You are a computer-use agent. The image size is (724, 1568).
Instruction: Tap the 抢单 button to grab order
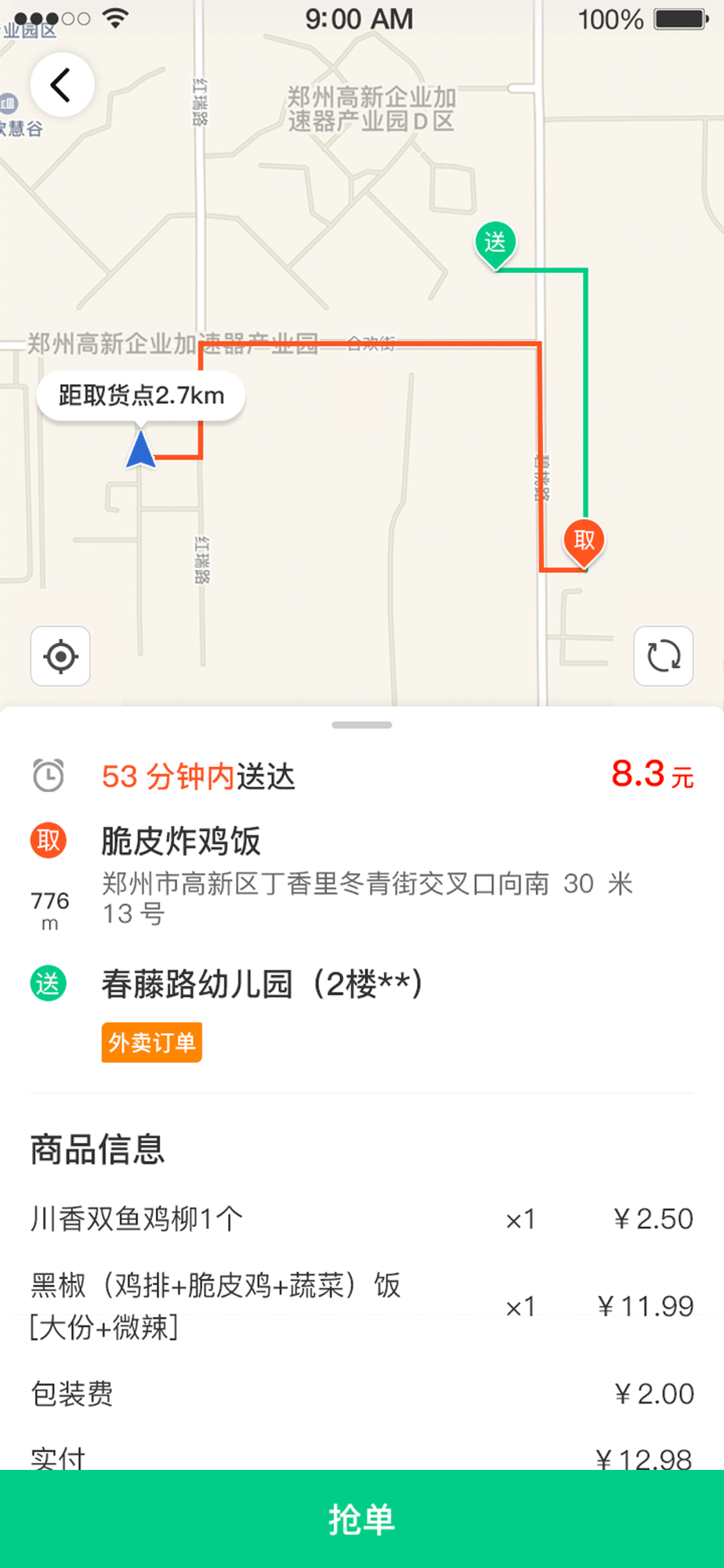tap(362, 1519)
